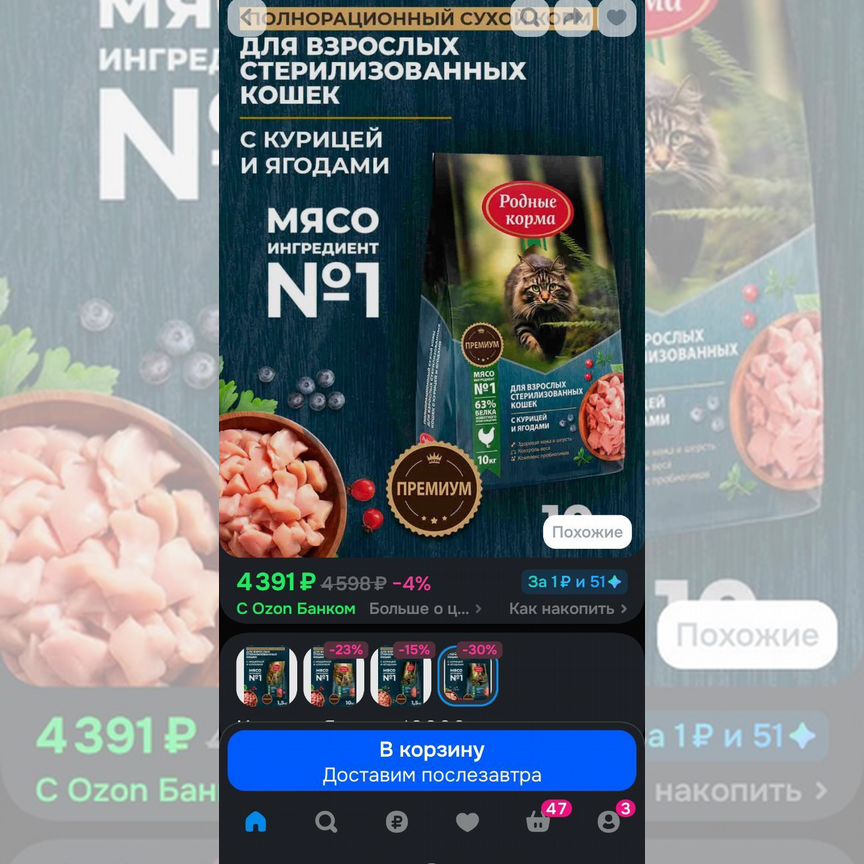The height and width of the screenshot is (864, 864).
Task: Open search from the product header
Action: coord(530,18)
